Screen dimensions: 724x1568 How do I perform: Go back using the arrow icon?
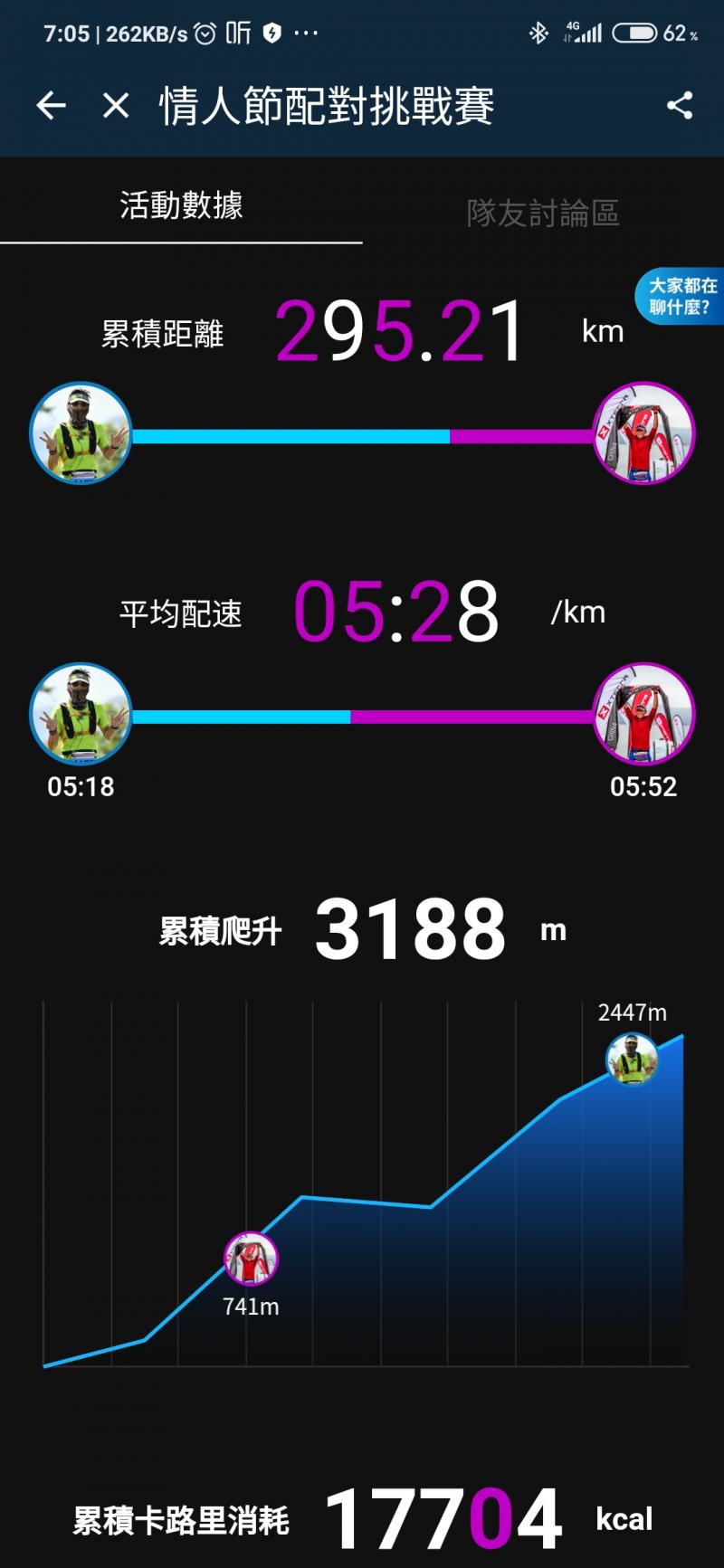point(52,106)
